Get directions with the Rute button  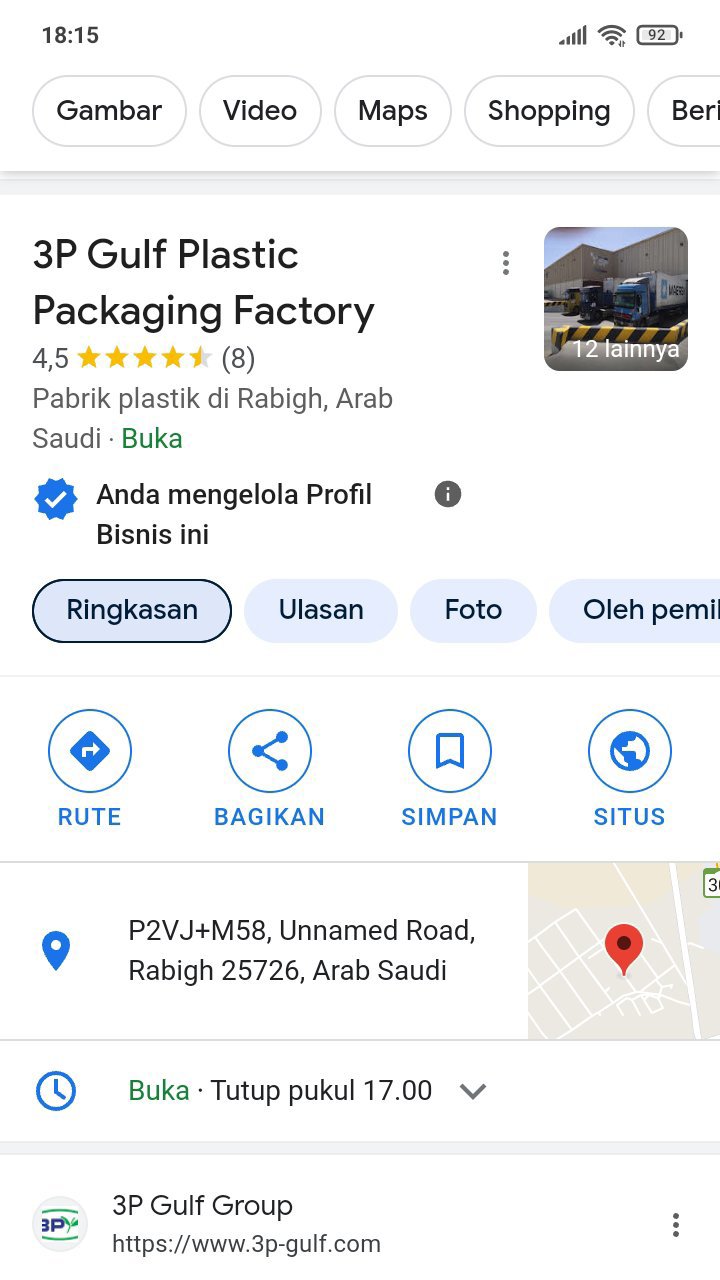90,767
